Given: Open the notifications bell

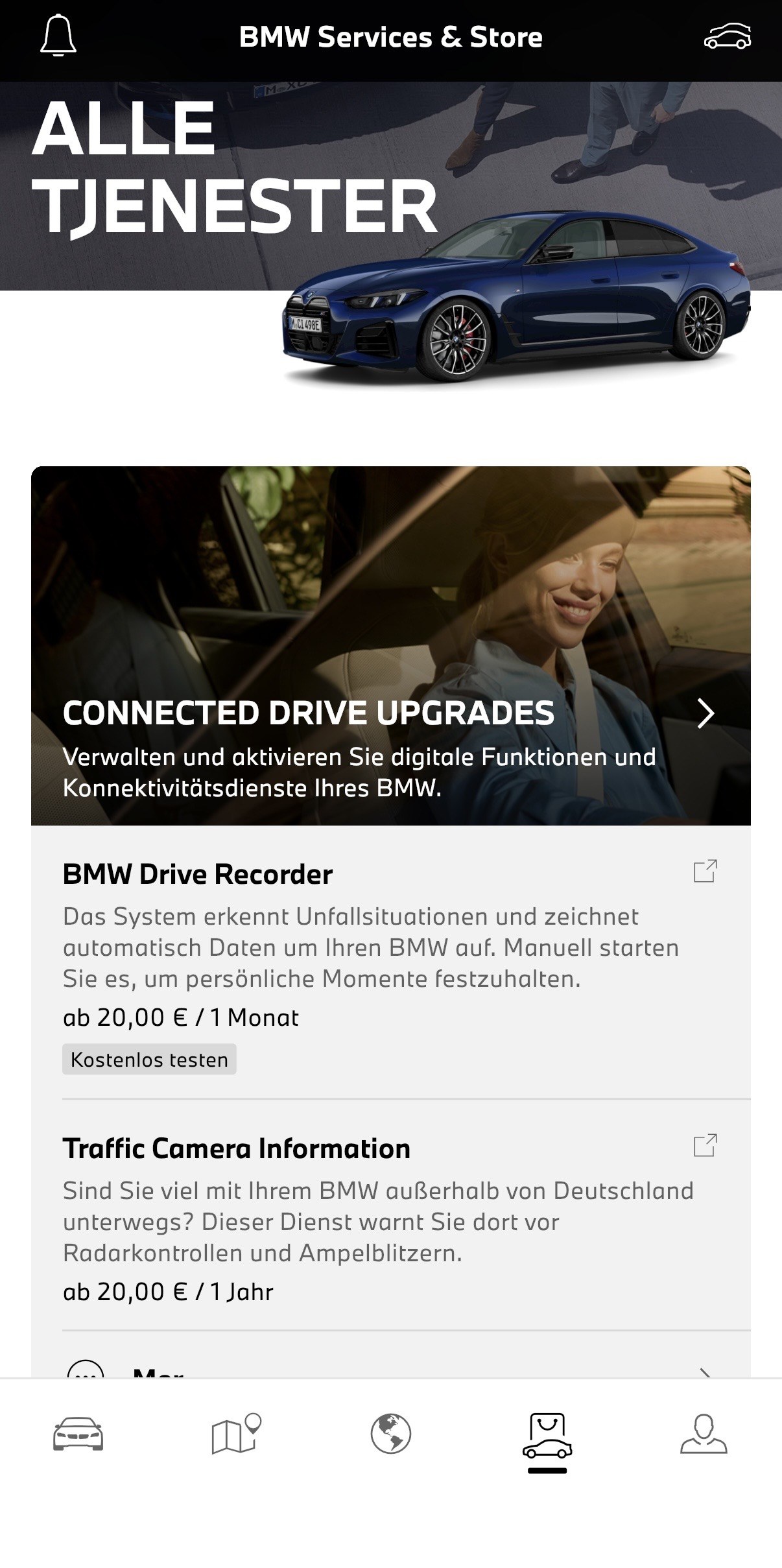Looking at the screenshot, I should click(58, 37).
